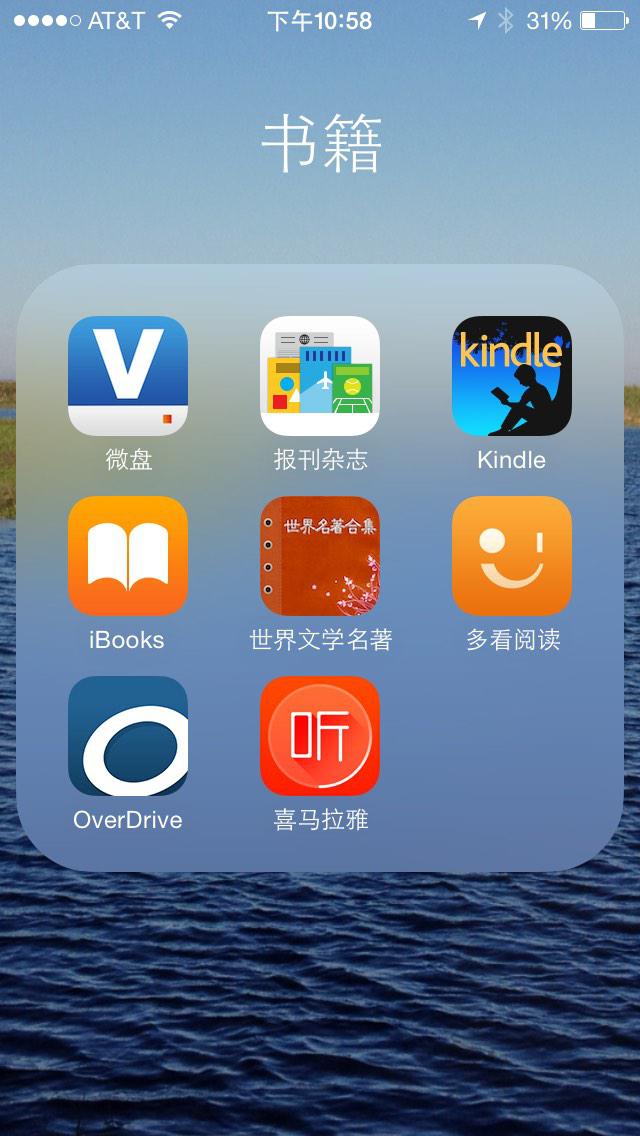Open the 微盘 app
The width and height of the screenshot is (640, 1136).
128,376
